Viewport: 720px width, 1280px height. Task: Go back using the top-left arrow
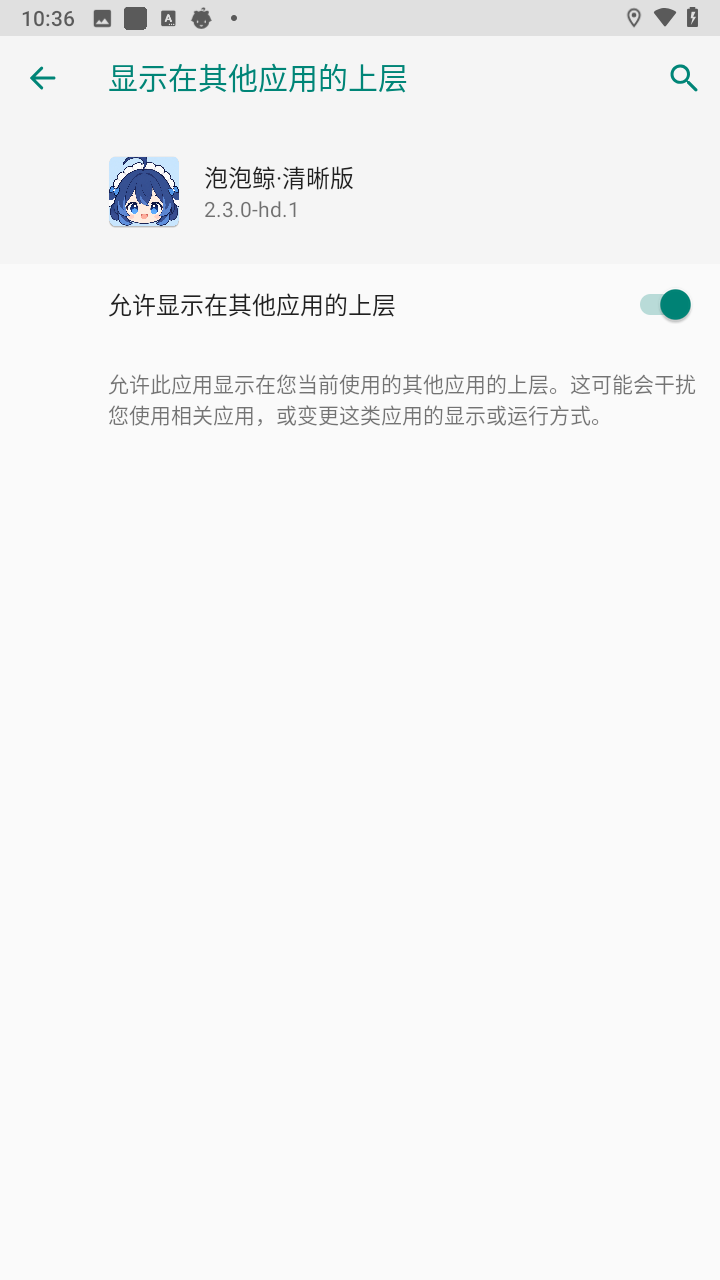42,78
